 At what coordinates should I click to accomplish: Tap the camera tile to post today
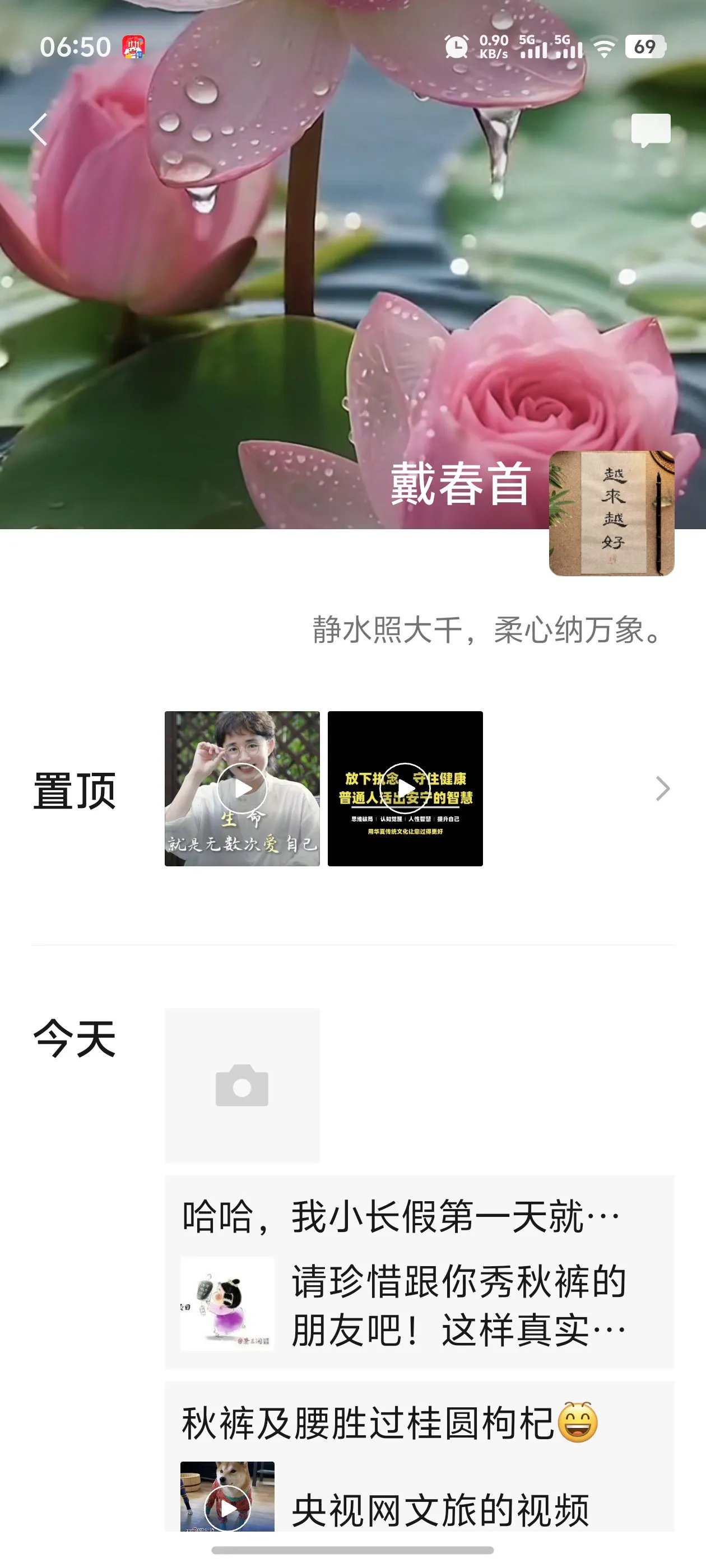tap(242, 1085)
